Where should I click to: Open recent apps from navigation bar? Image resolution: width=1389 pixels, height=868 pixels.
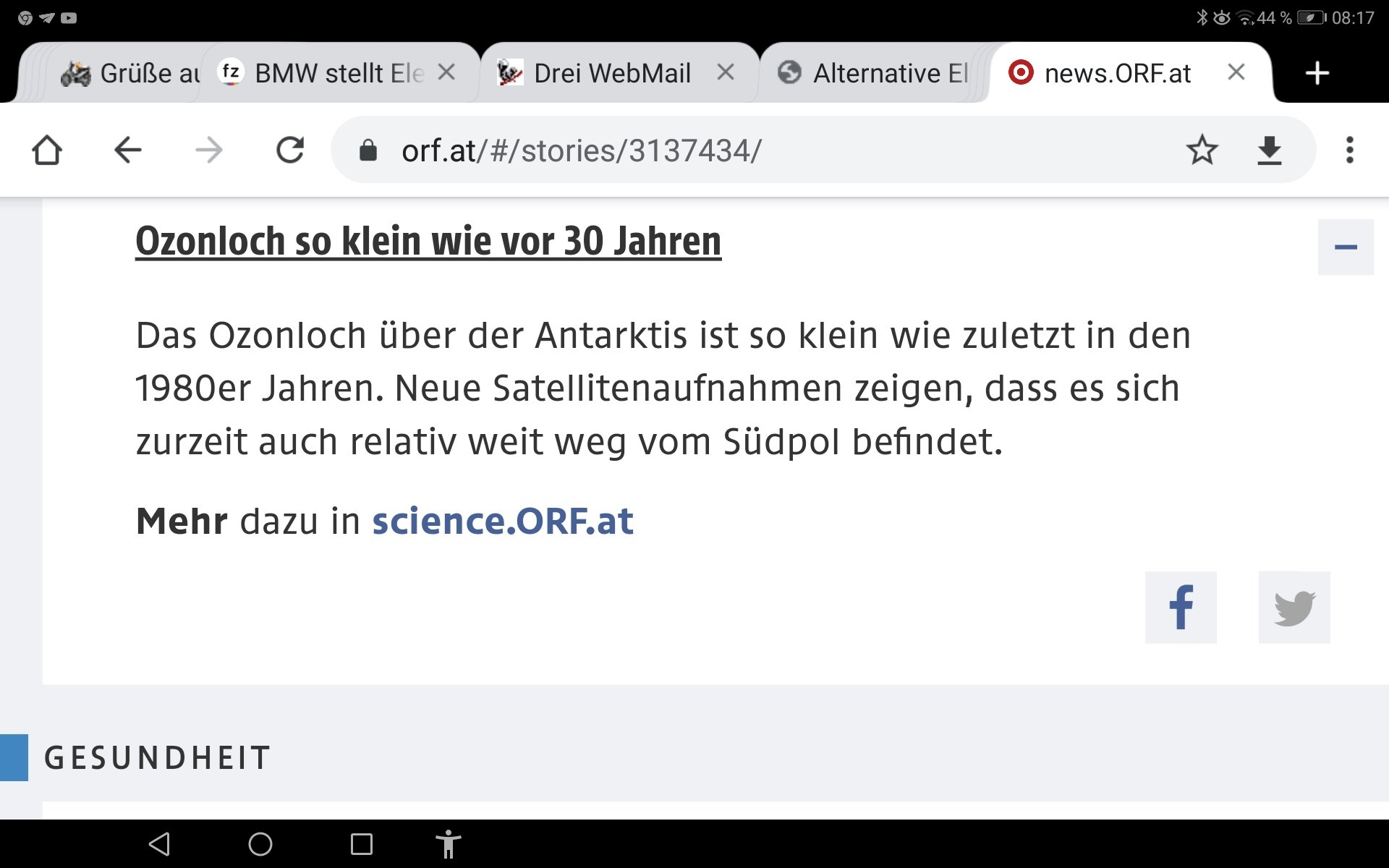click(361, 844)
